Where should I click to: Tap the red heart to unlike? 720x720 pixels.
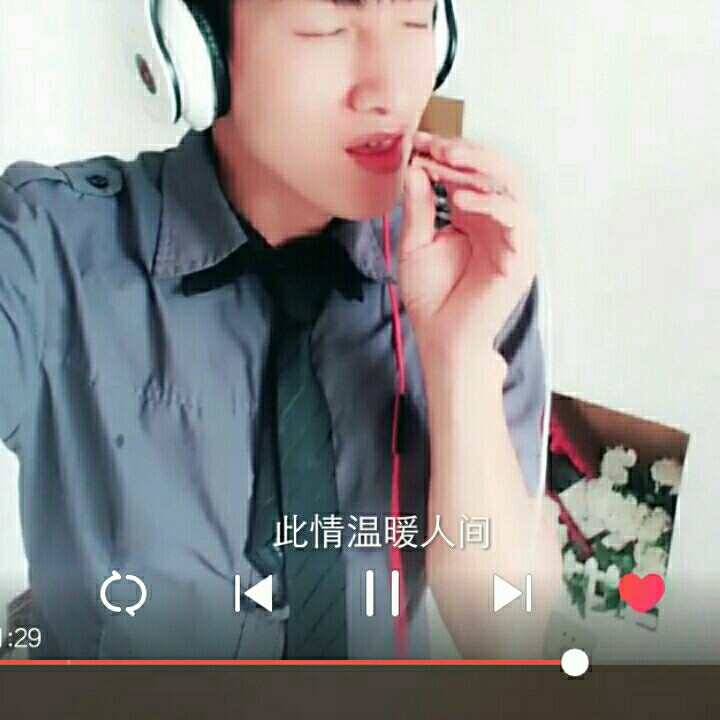642,593
